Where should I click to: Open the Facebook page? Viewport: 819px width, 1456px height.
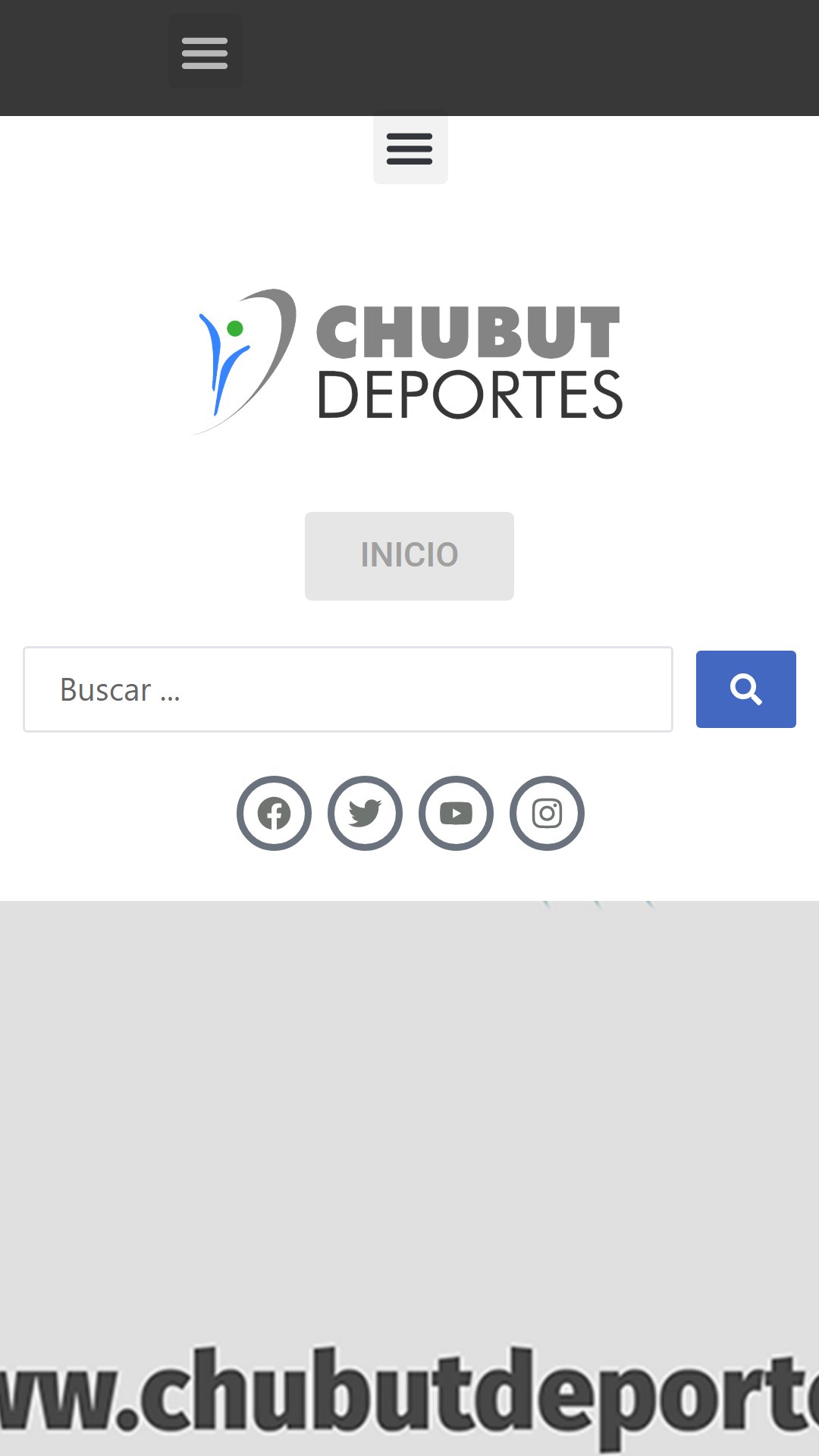pyautogui.click(x=274, y=813)
